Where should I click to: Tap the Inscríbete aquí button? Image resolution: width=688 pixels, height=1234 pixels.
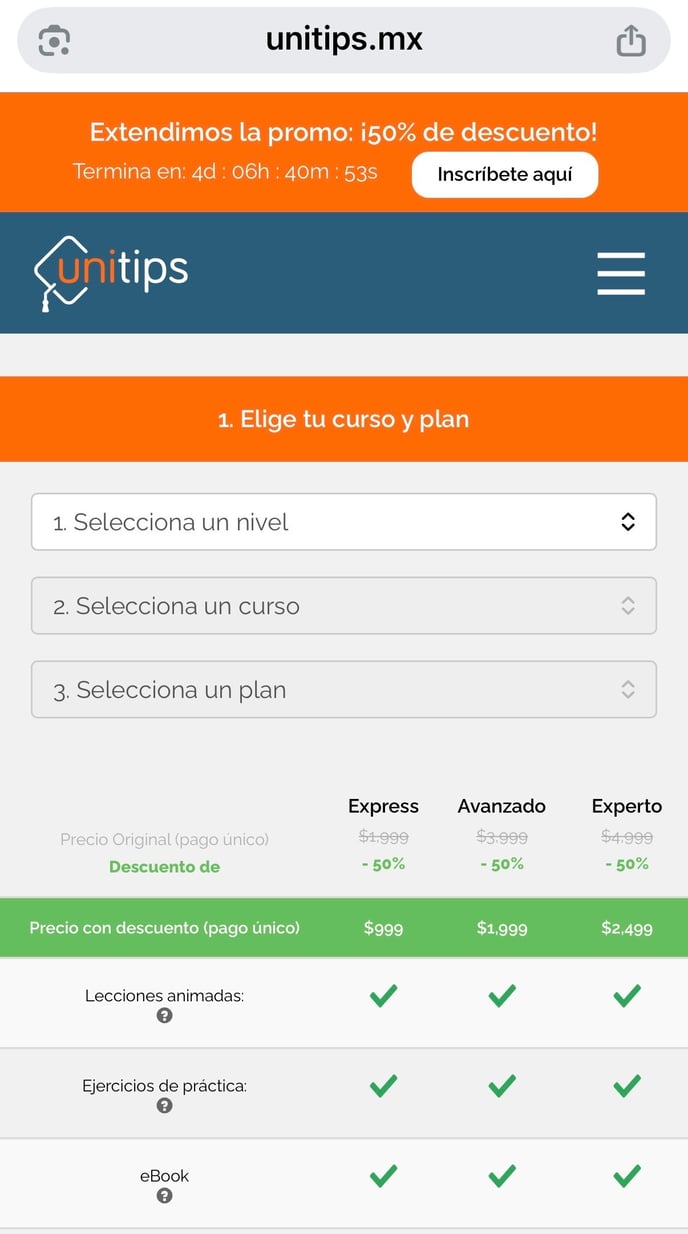504,175
